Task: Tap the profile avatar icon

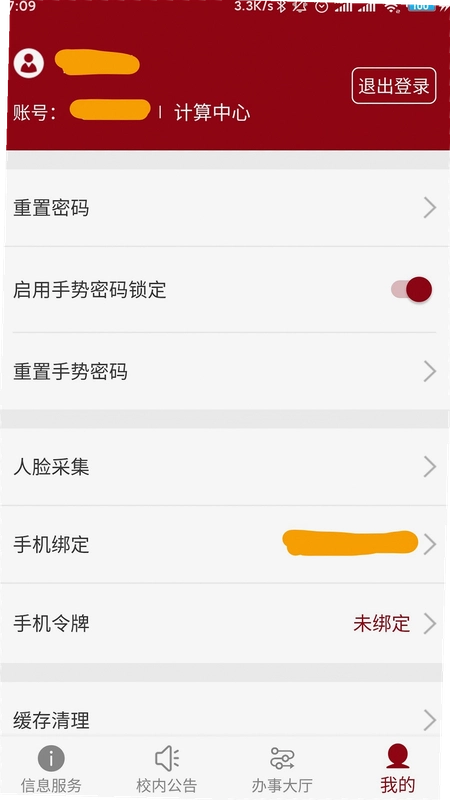Action: coord(29,63)
